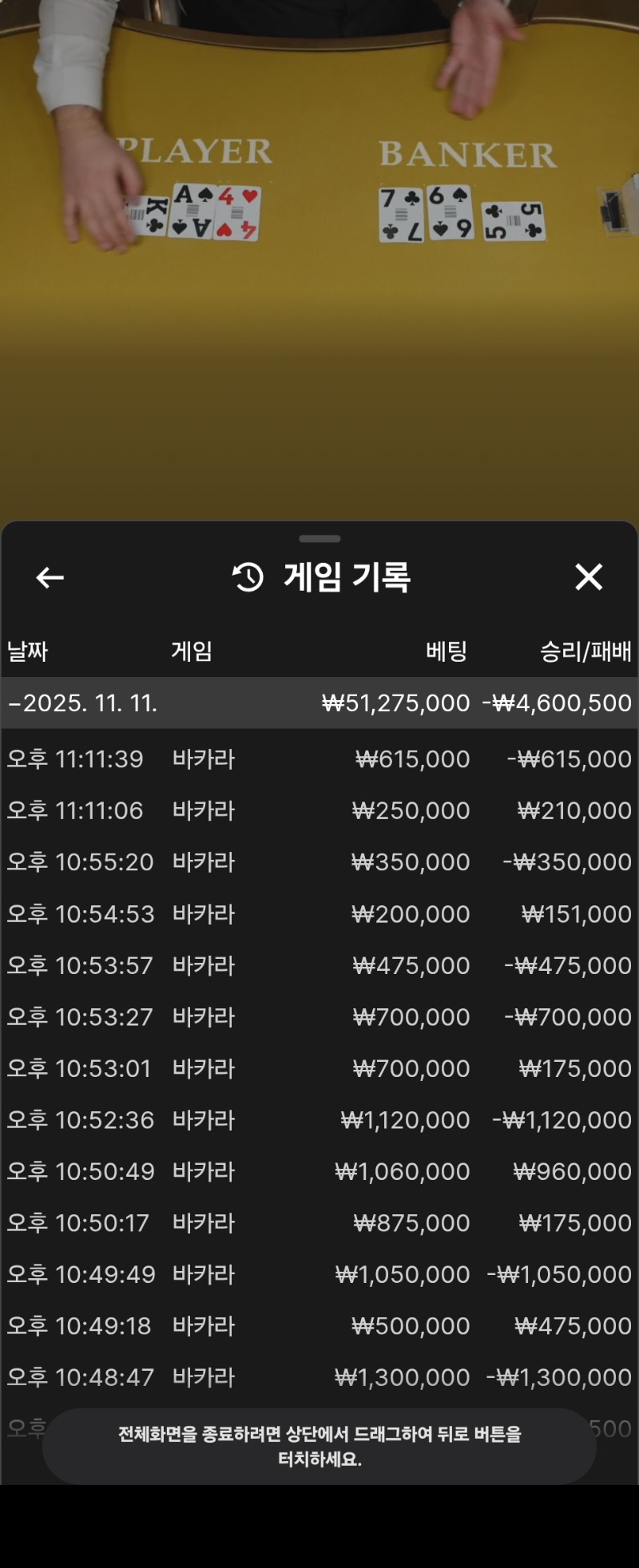Viewport: 639px width, 1568px height.
Task: Tap the fullscreen exit instruction banner
Action: 319,1445
